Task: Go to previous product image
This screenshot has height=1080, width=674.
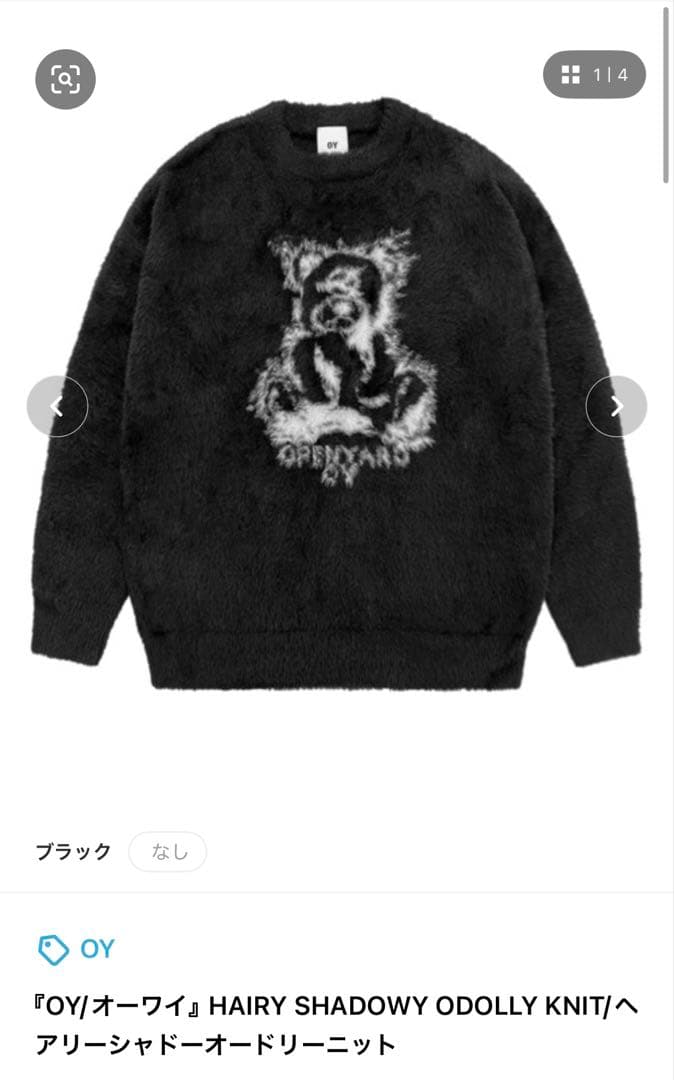Action: [x=57, y=406]
